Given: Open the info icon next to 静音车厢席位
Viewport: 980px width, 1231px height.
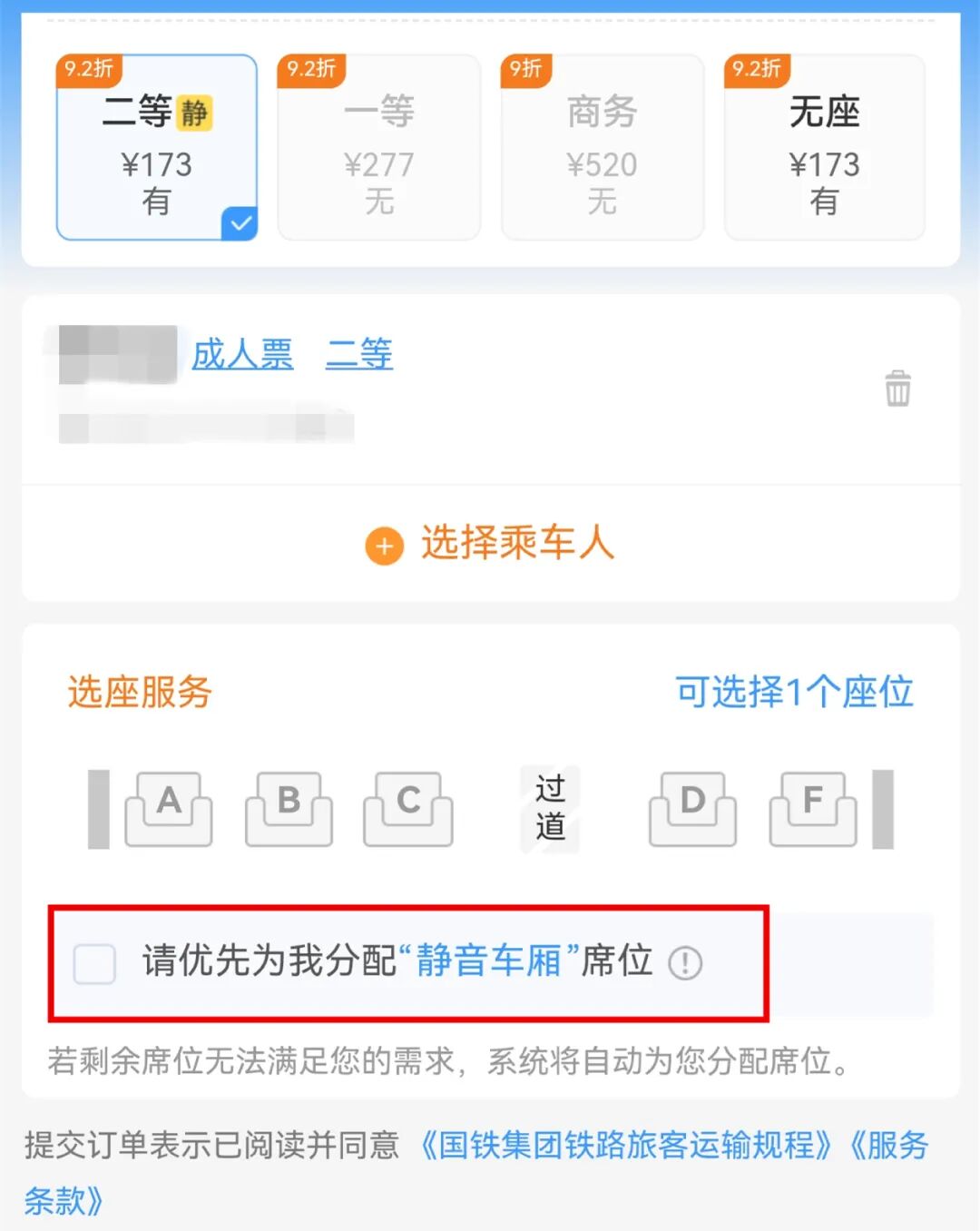Looking at the screenshot, I should click(x=685, y=963).
